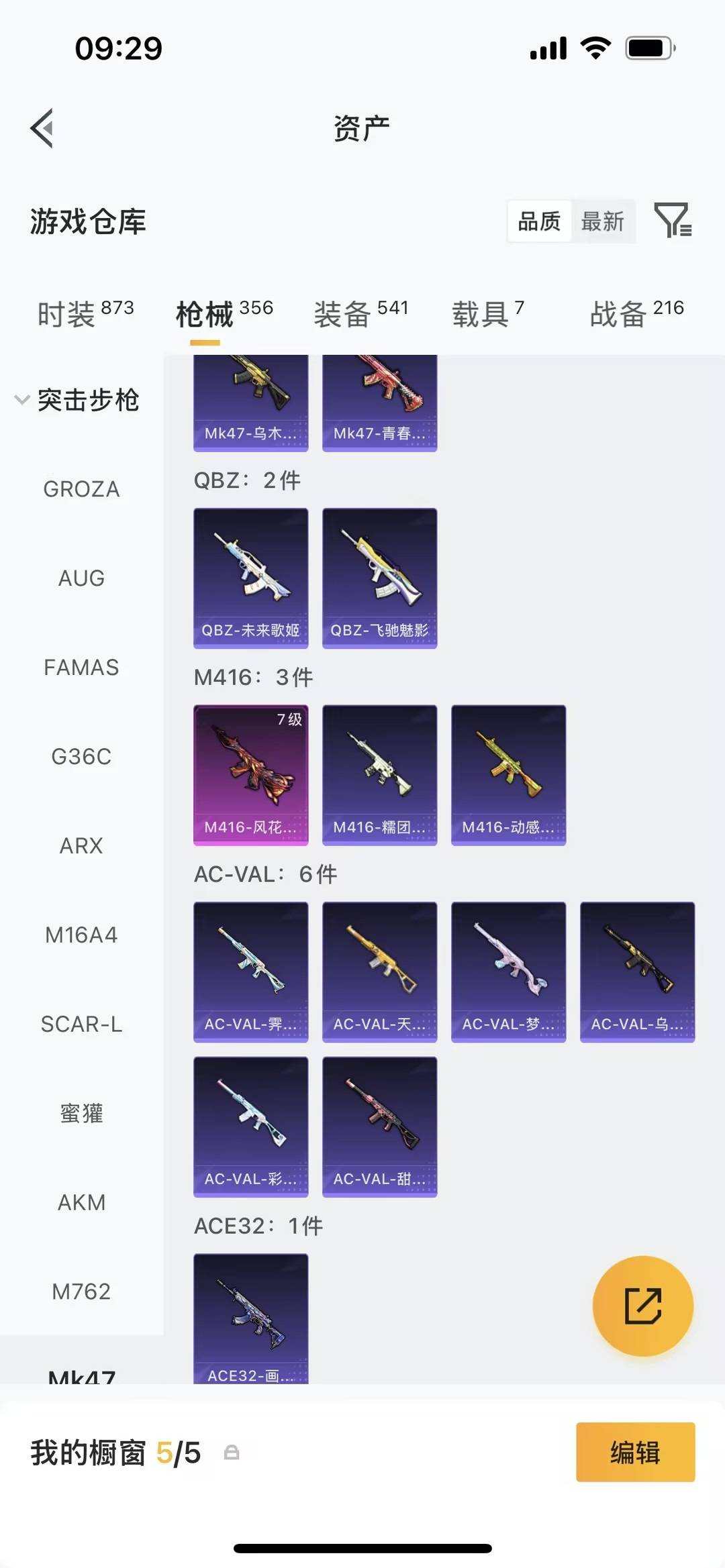Collapse the 突击步枪 category
The height and width of the screenshot is (1568, 725).
coord(77,400)
